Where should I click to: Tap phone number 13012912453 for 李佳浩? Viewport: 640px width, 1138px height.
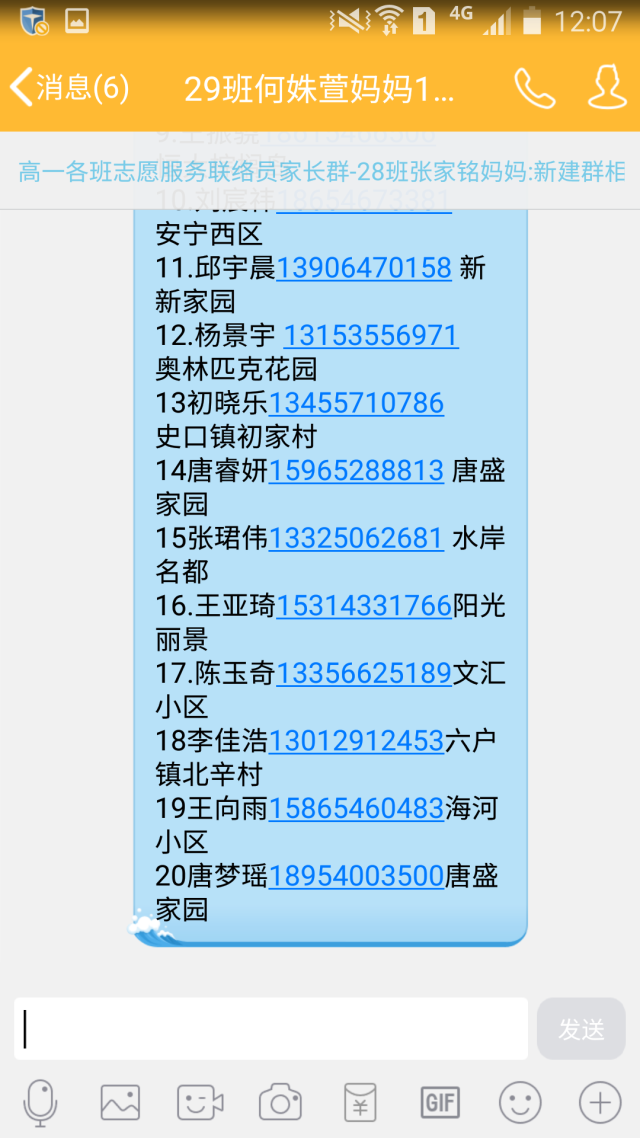(356, 741)
